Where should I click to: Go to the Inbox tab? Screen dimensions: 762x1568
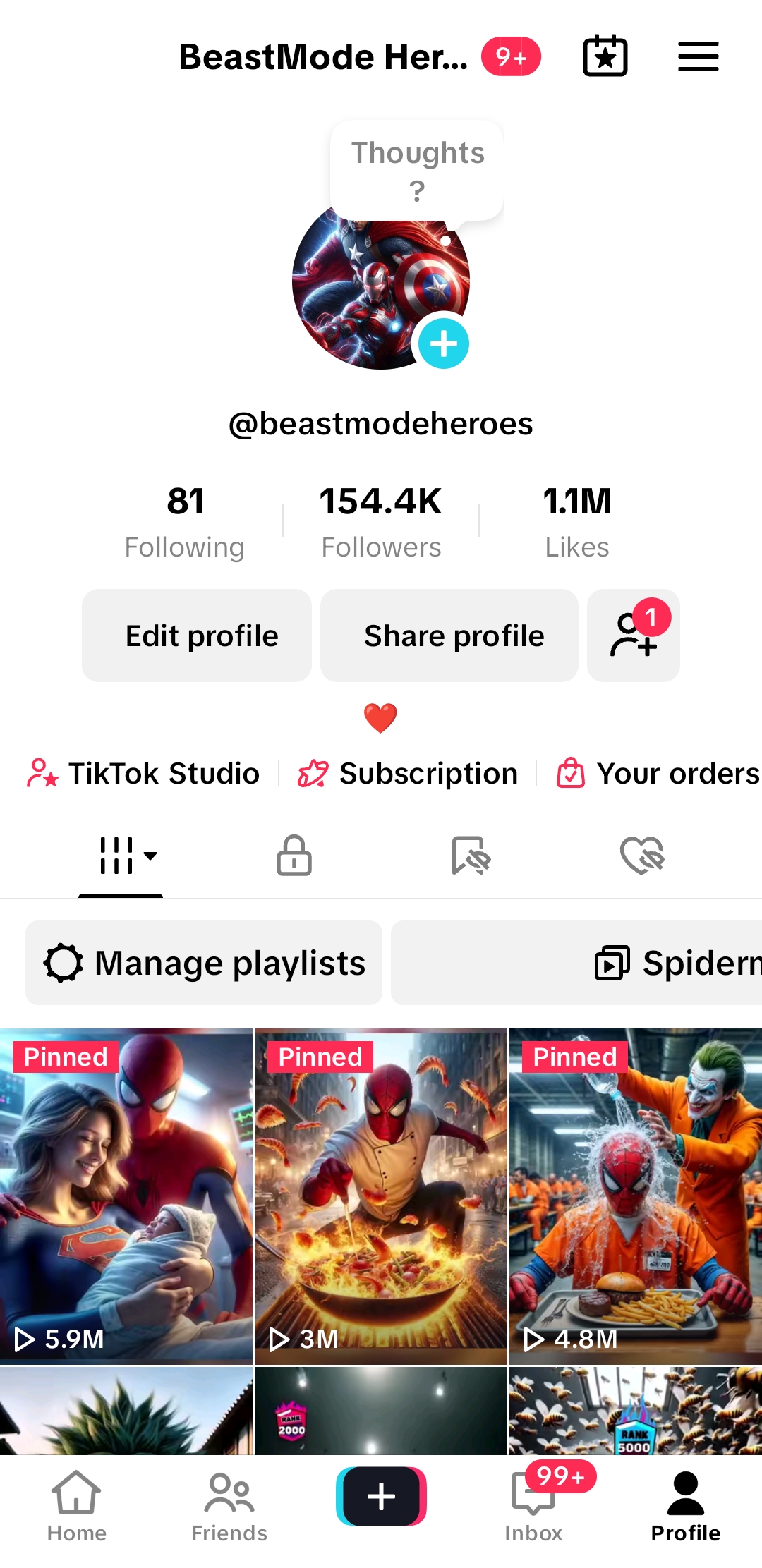[x=534, y=1506]
